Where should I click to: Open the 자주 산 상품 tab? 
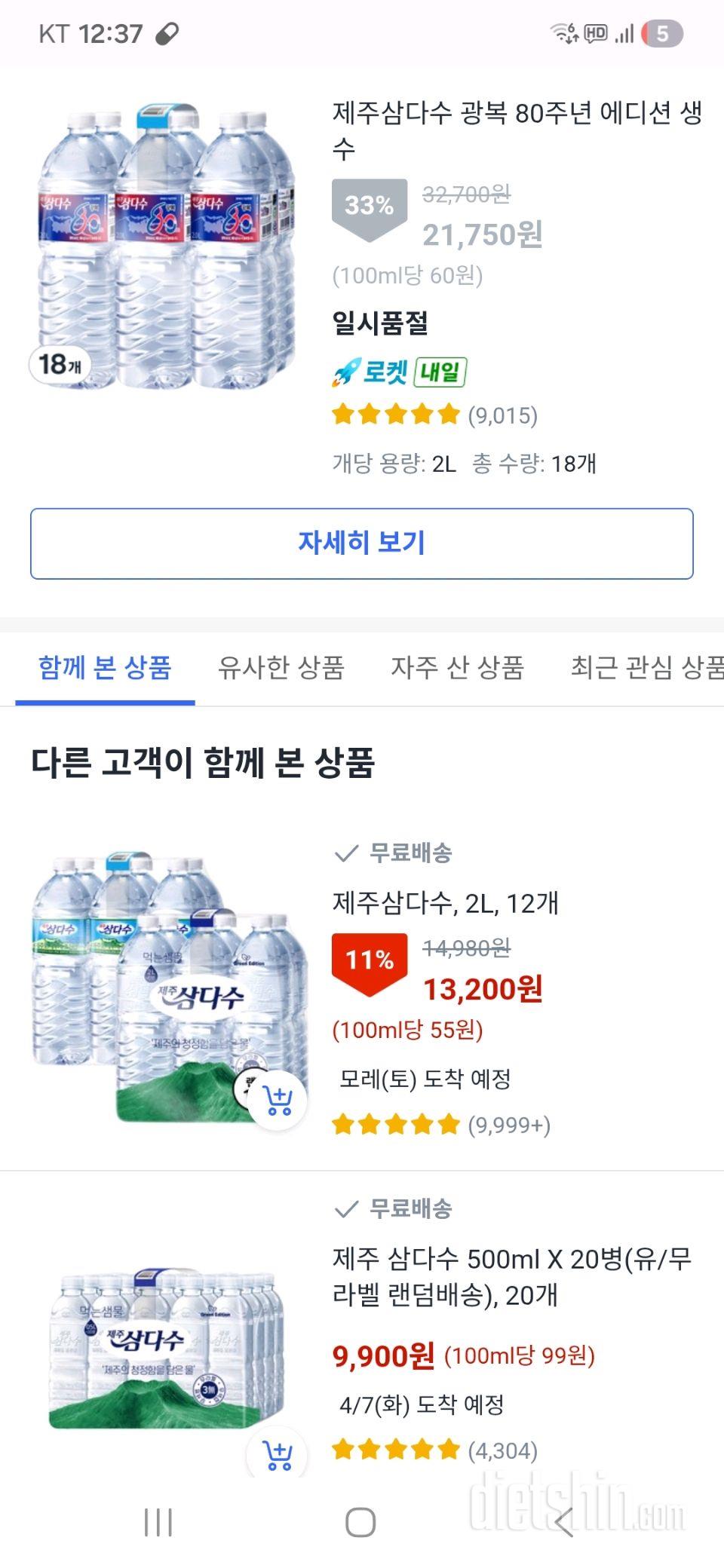(x=457, y=668)
